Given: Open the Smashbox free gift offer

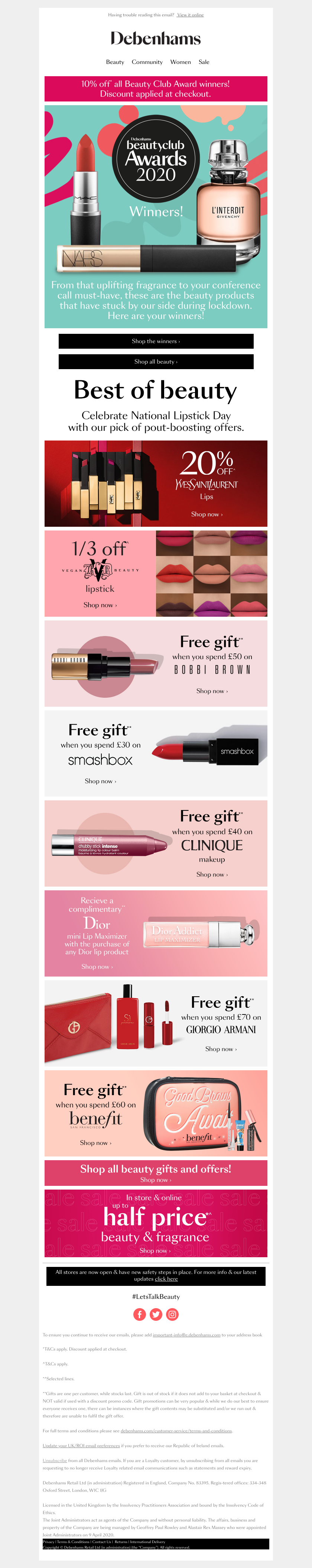Looking at the screenshot, I should coord(156,754).
